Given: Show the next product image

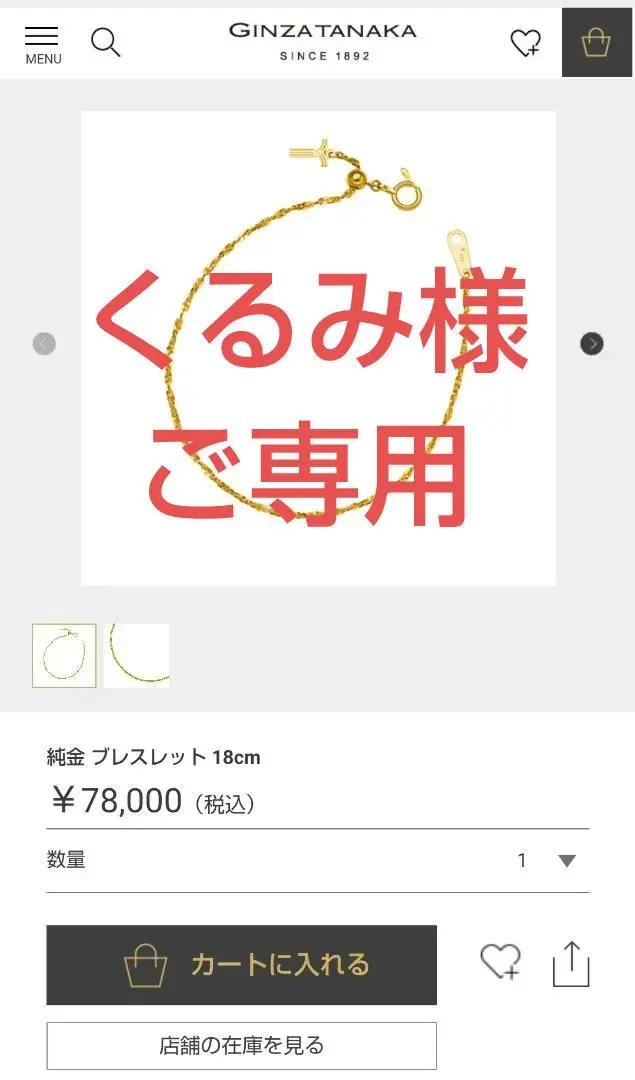Looking at the screenshot, I should (x=592, y=343).
